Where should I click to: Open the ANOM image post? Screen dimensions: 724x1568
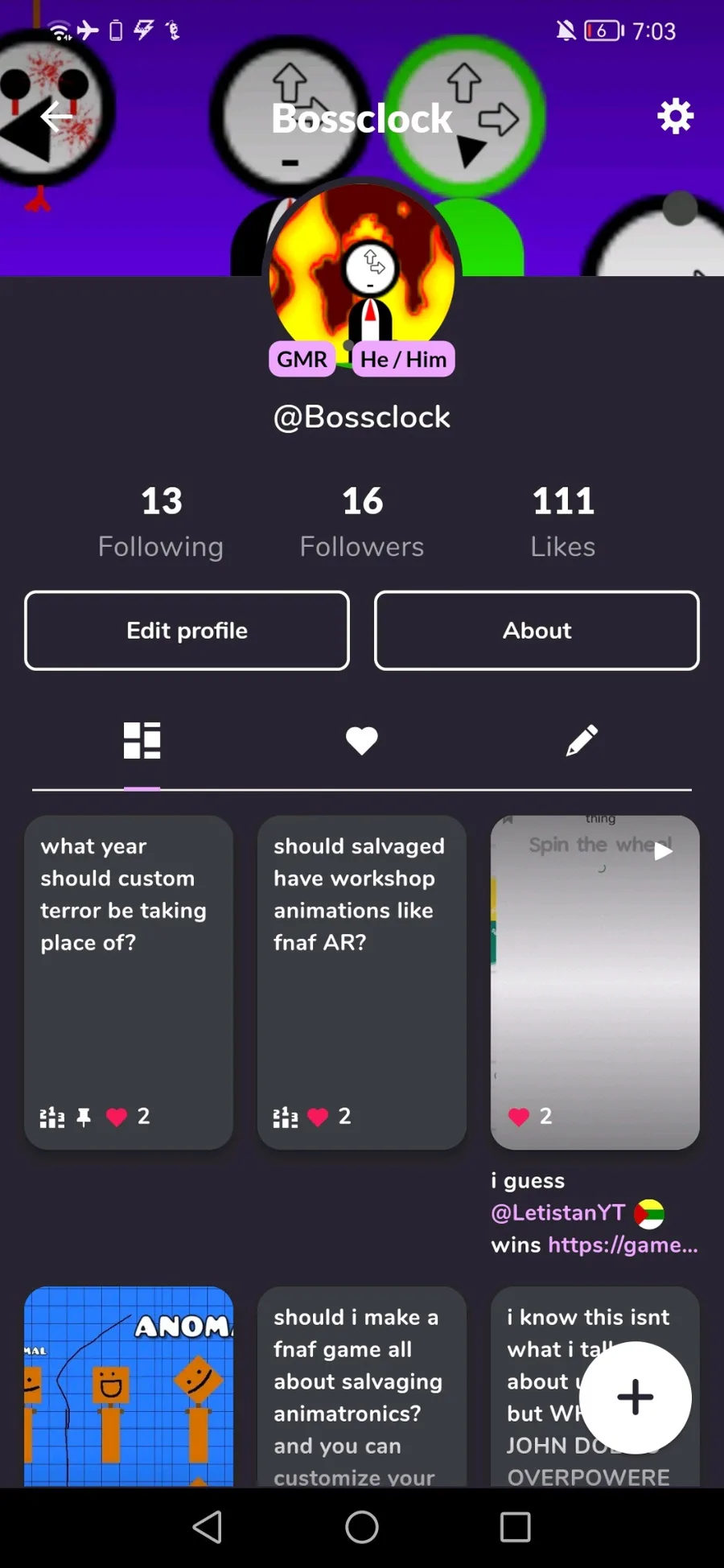click(x=129, y=1386)
